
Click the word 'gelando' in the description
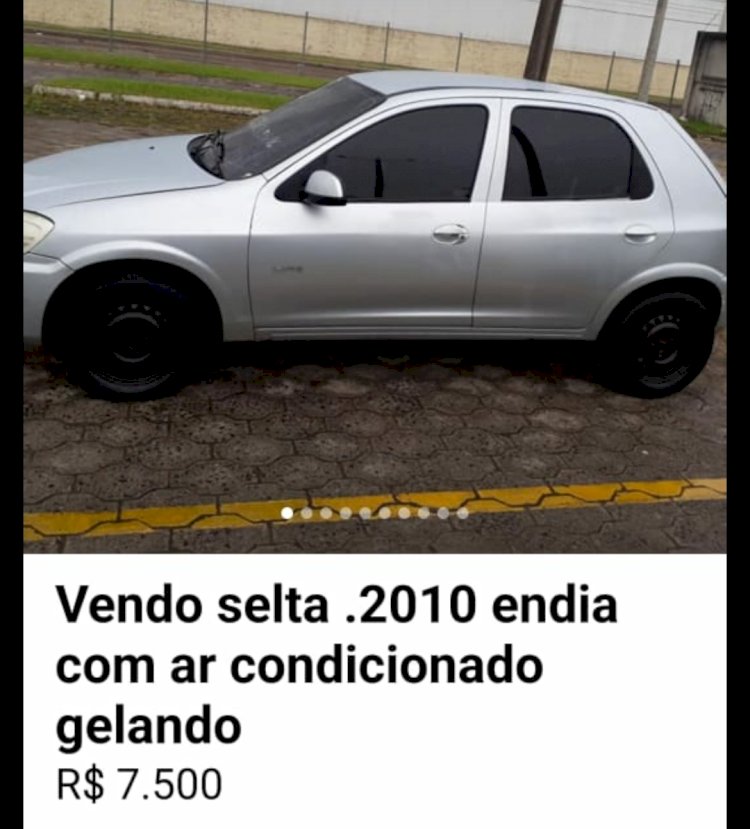[148, 725]
